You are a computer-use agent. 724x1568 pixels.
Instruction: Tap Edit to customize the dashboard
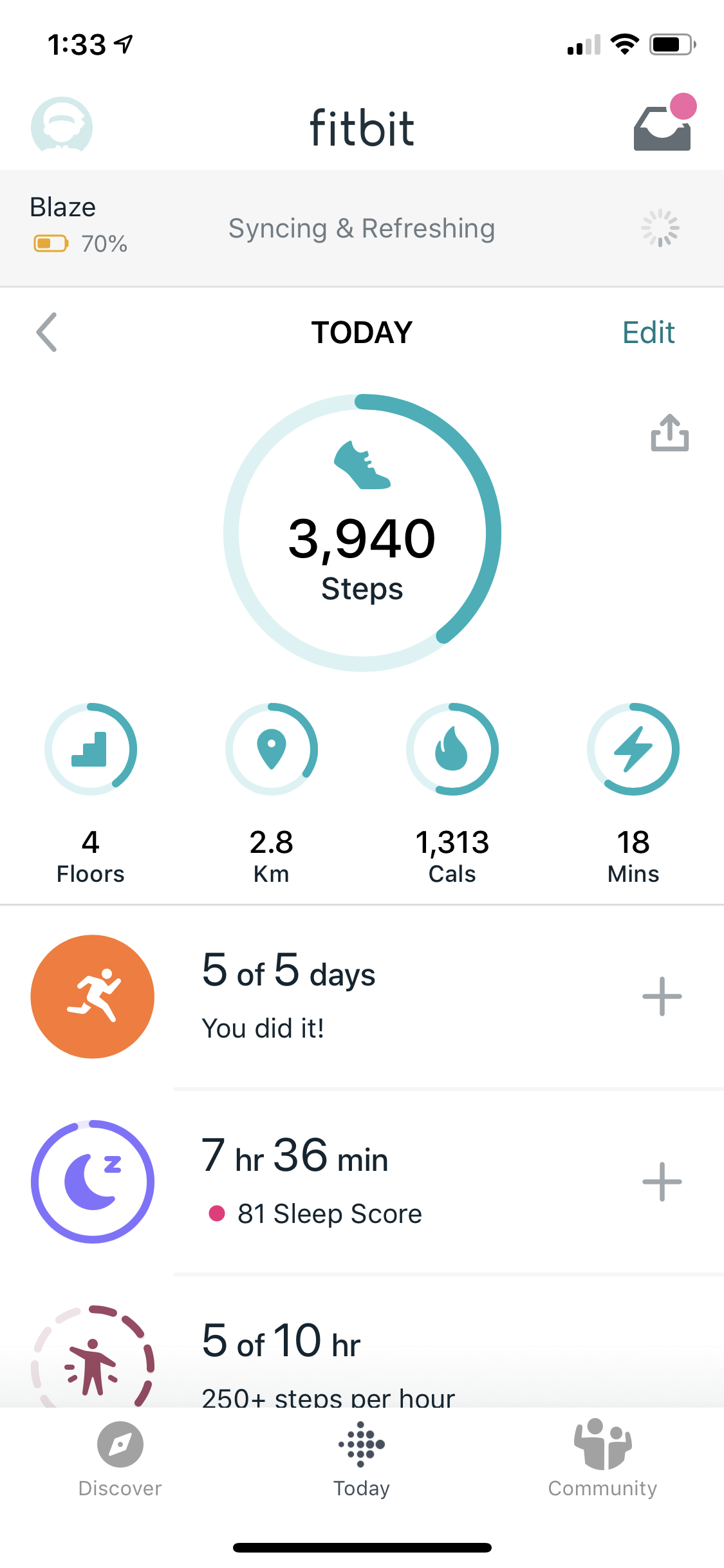tap(647, 332)
